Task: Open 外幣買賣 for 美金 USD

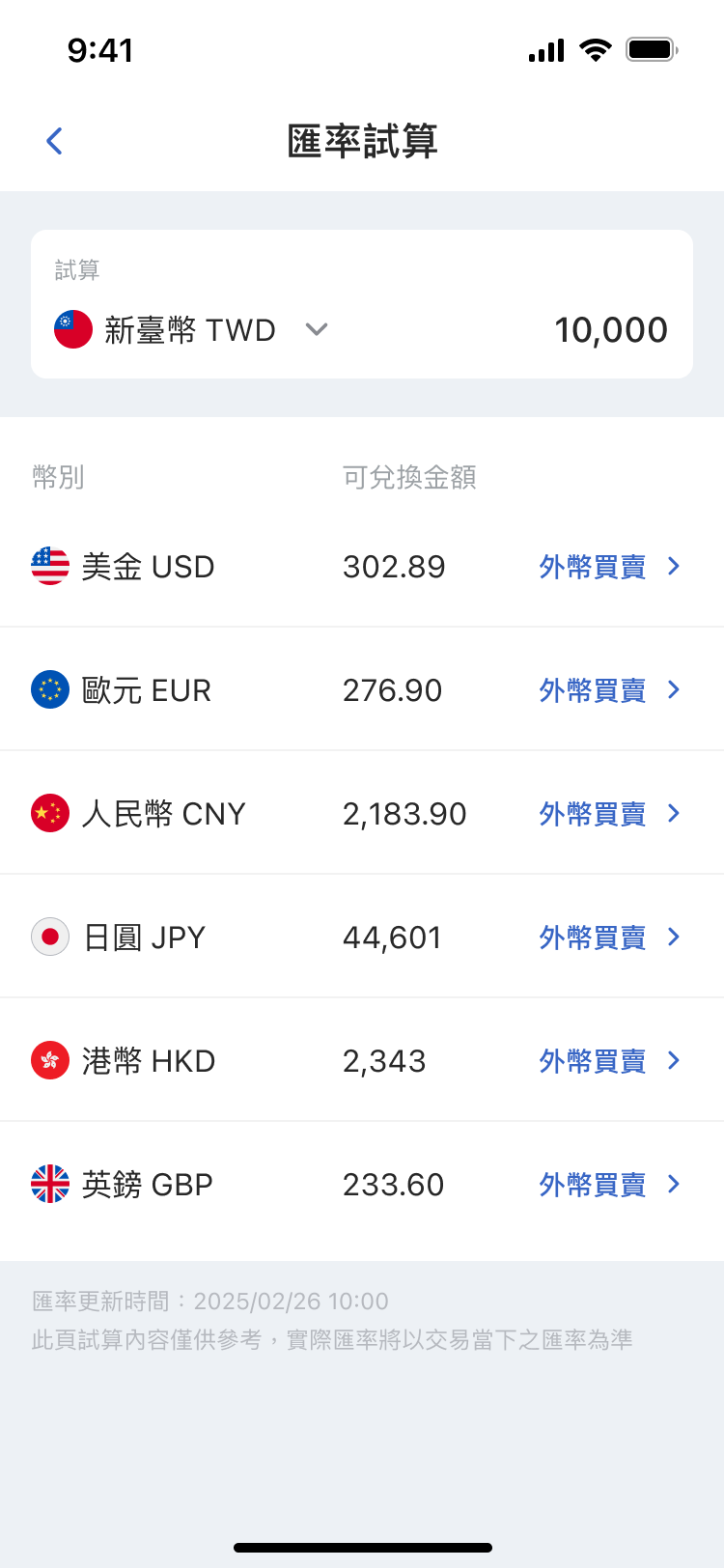Action: pyautogui.click(x=593, y=567)
